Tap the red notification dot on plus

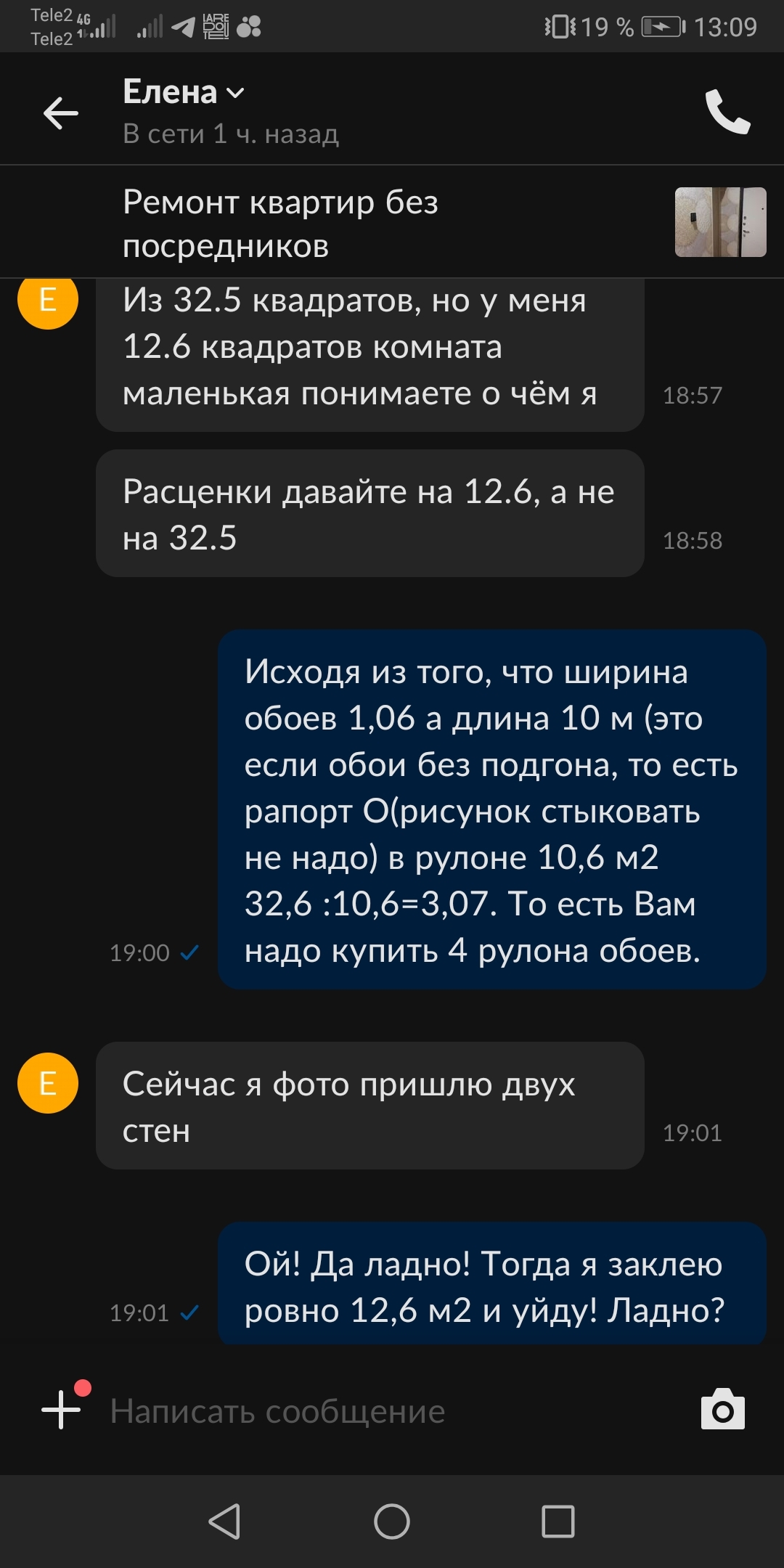coord(85,1385)
